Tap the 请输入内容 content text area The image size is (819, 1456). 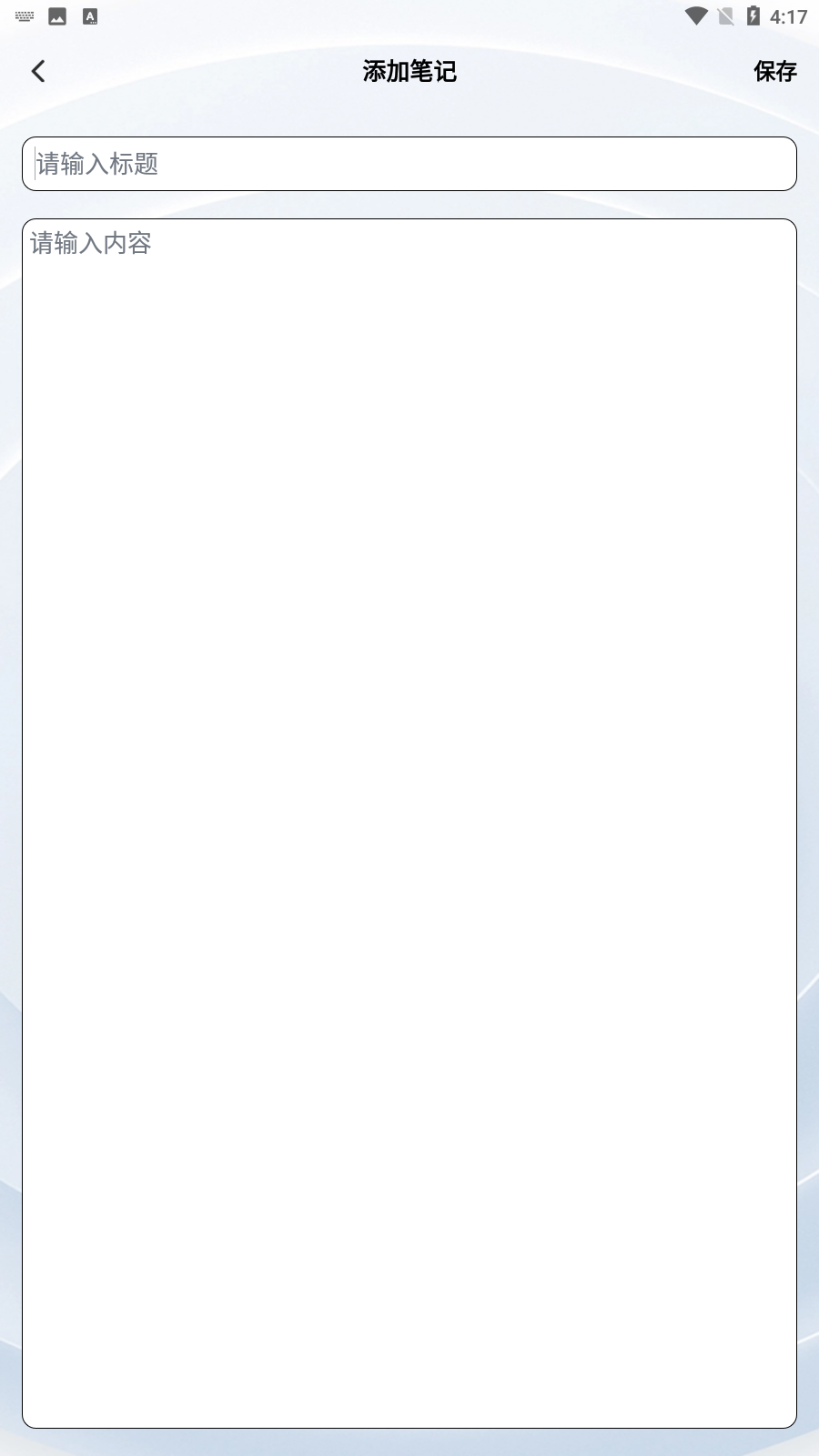point(409,819)
